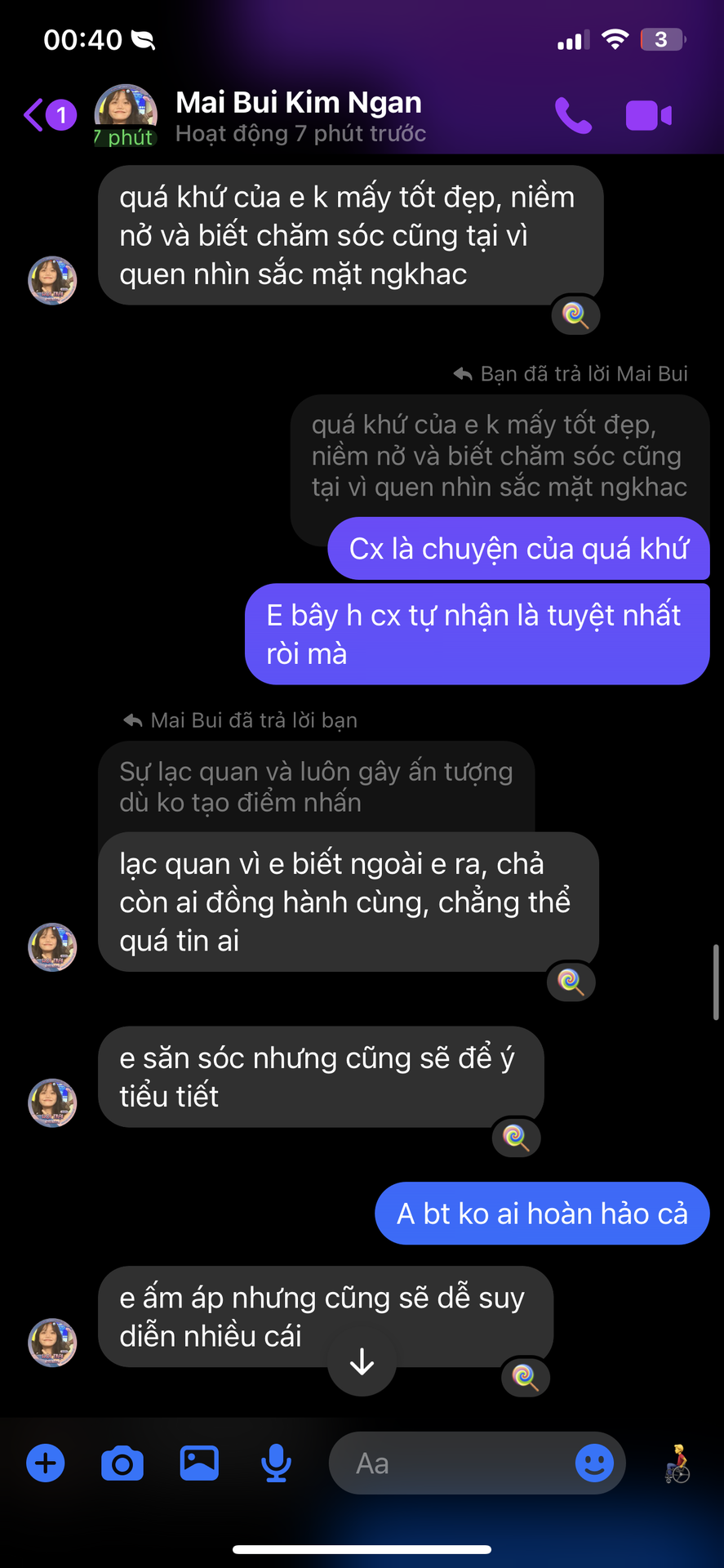This screenshot has height=1568, width=724.
Task: Start a voice call with Mai Bui Kim Ngan
Action: click(x=573, y=116)
